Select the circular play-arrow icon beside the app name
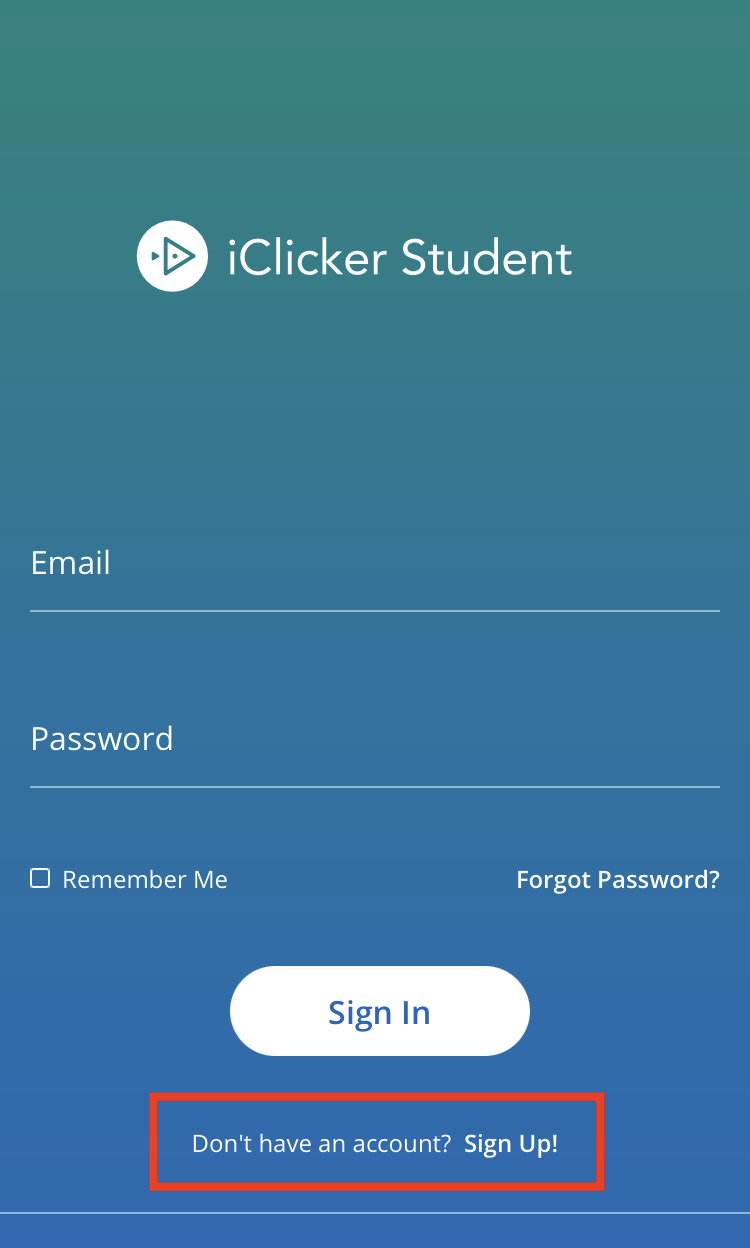The image size is (750, 1248). tap(172, 256)
